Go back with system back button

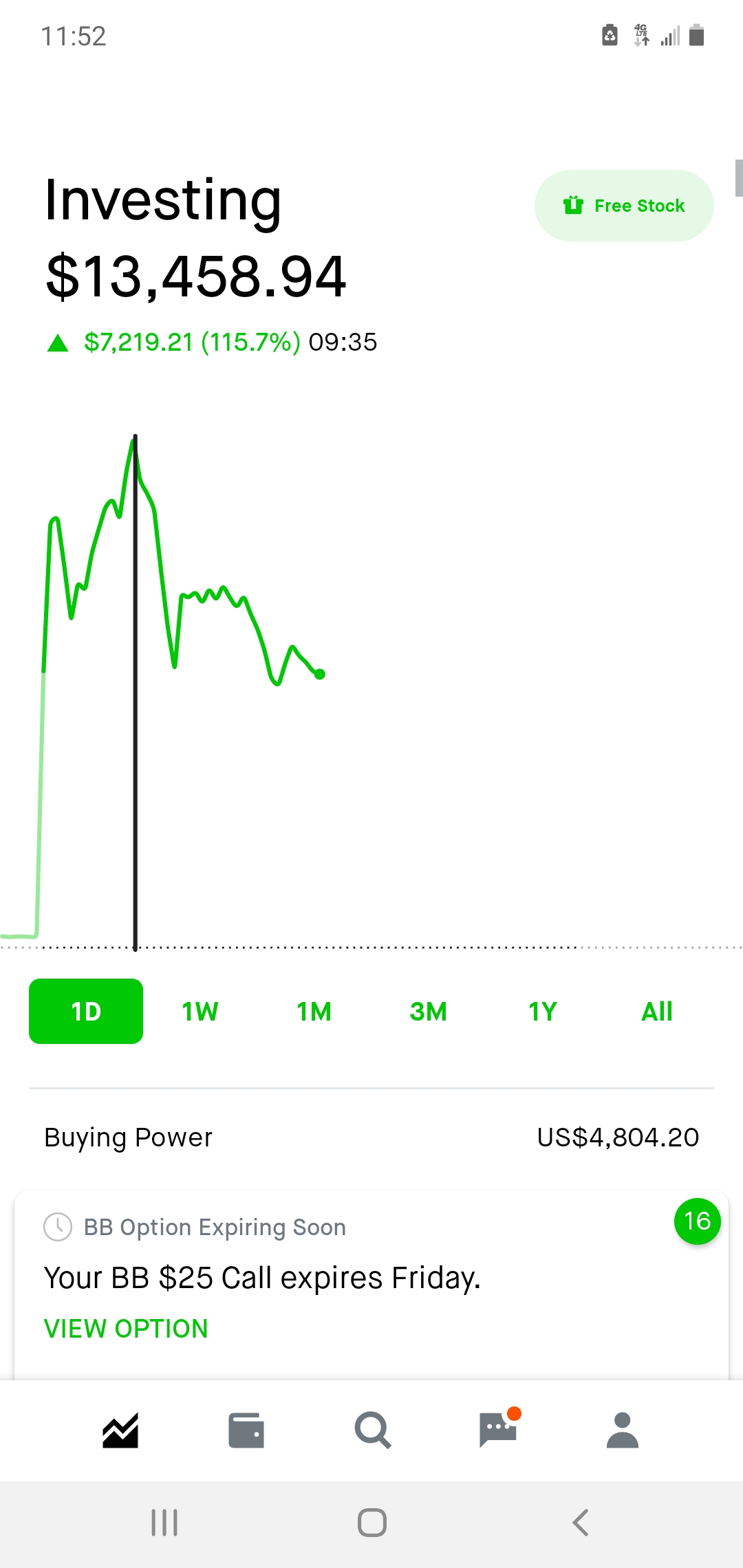point(581,1523)
